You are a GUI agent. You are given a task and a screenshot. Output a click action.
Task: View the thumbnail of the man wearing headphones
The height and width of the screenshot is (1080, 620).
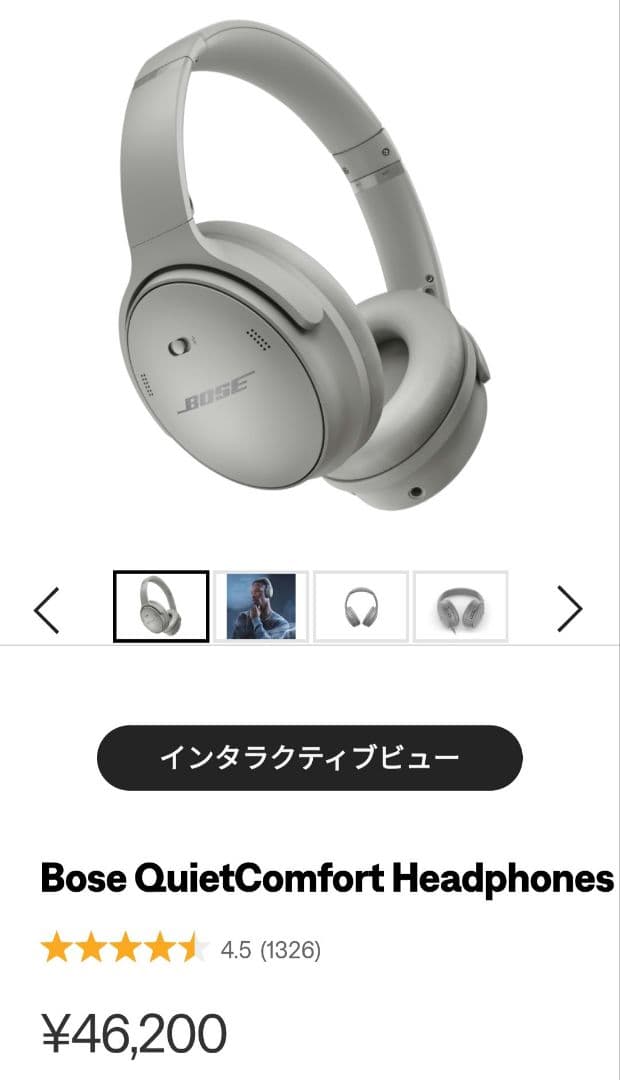tap(261, 606)
